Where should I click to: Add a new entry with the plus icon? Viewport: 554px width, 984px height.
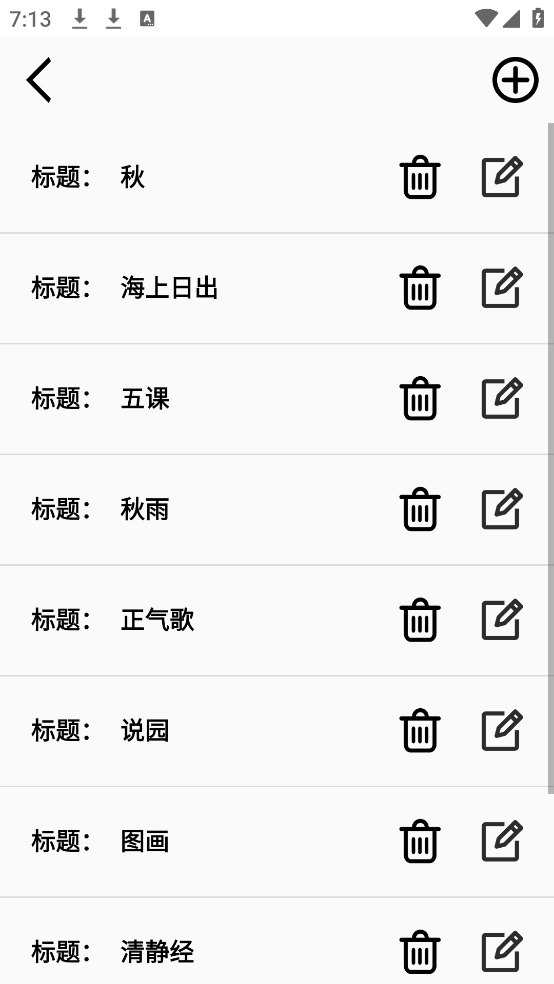(515, 80)
